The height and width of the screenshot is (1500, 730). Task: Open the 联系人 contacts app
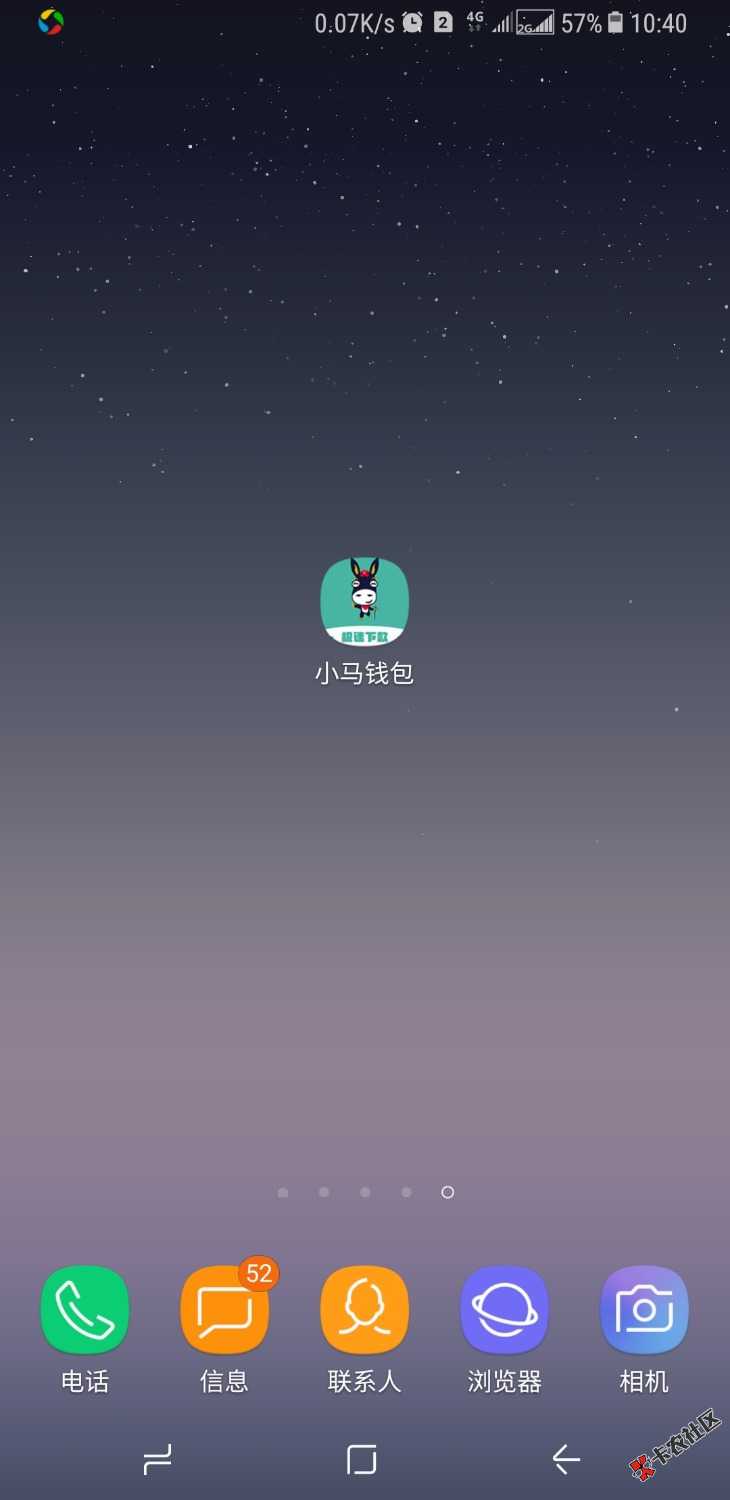(364, 1310)
